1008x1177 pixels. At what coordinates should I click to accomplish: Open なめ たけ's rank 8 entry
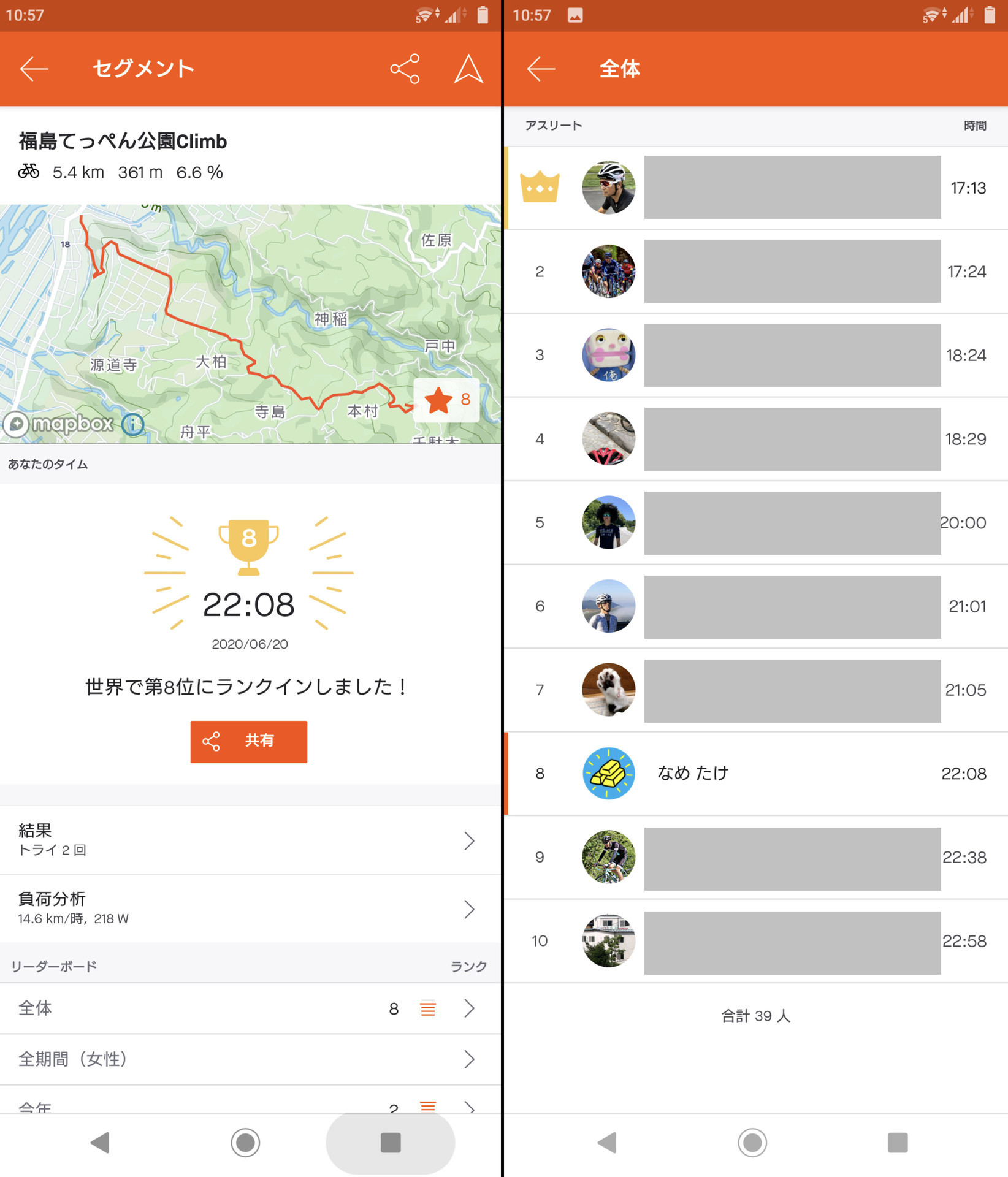(755, 774)
